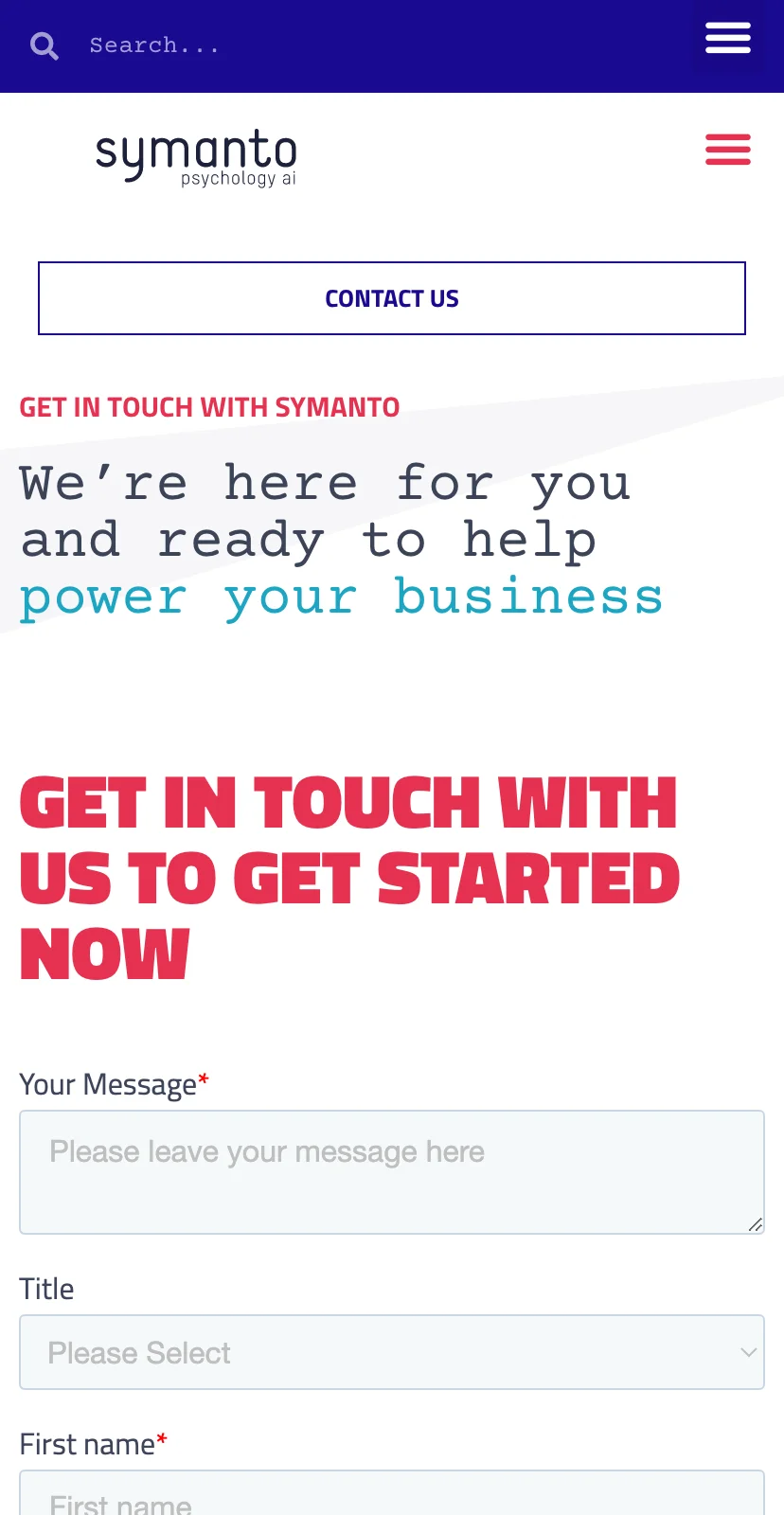Tap the search magnifier icon
This screenshot has width=784, height=1515.
tap(44, 45)
